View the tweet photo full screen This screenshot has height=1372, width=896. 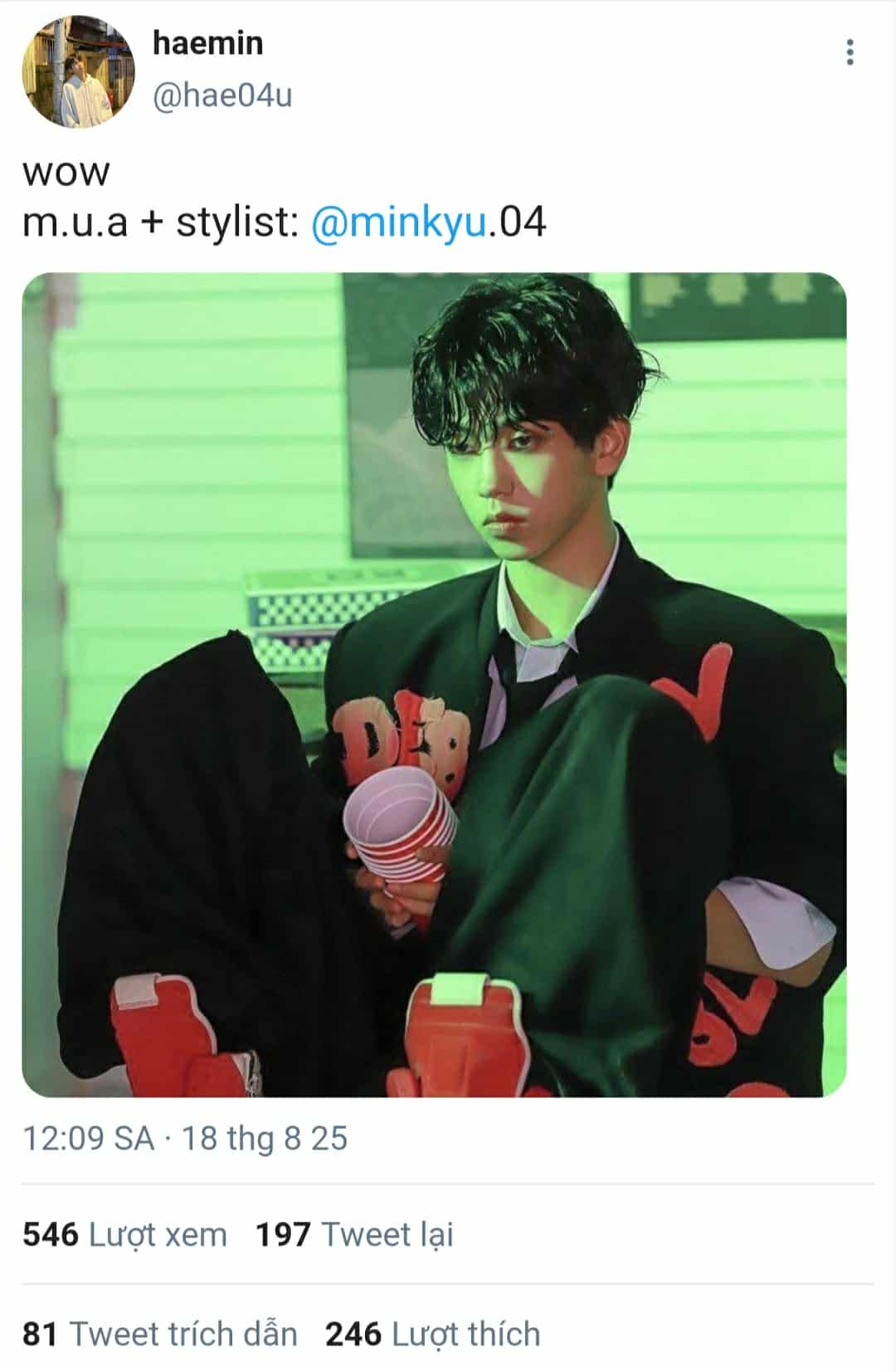(x=434, y=685)
